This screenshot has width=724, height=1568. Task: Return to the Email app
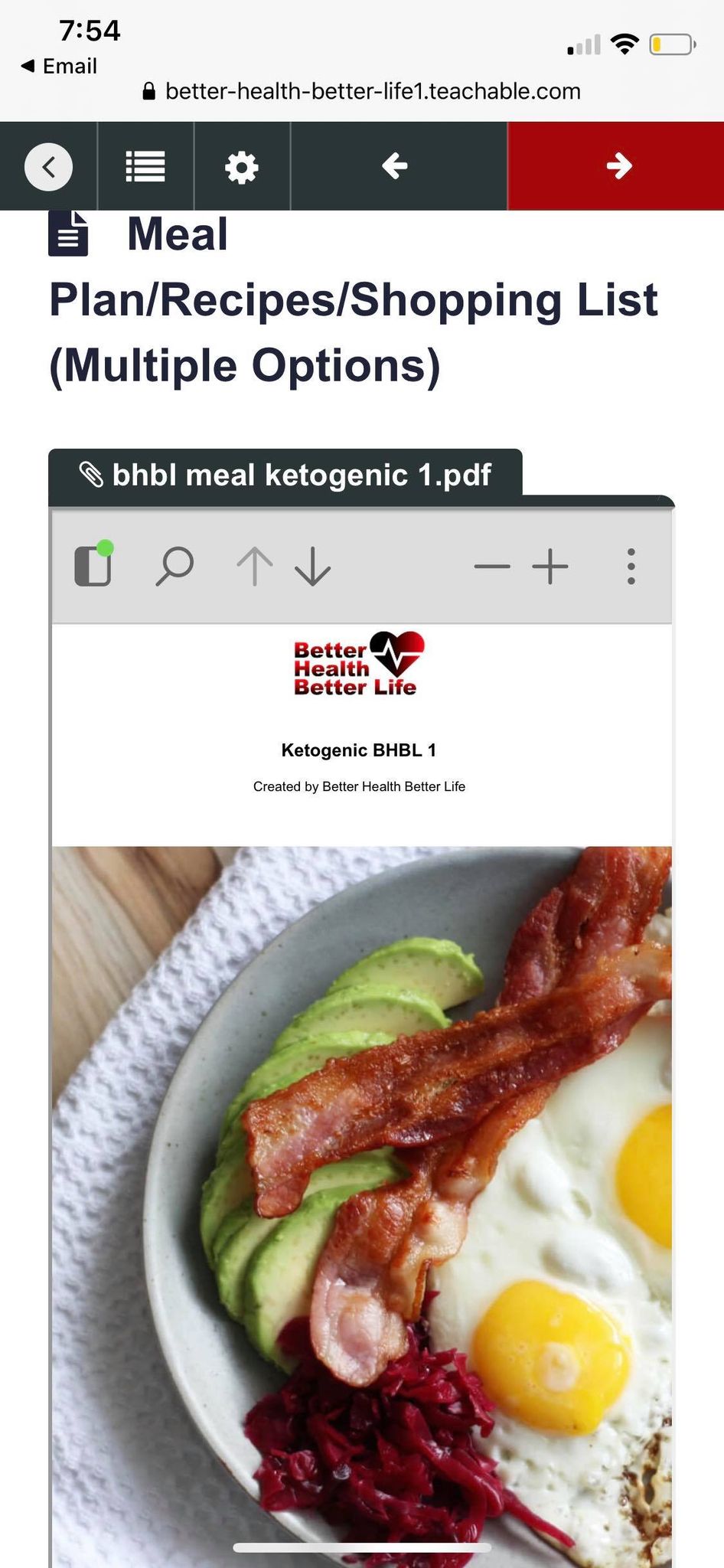point(59,67)
